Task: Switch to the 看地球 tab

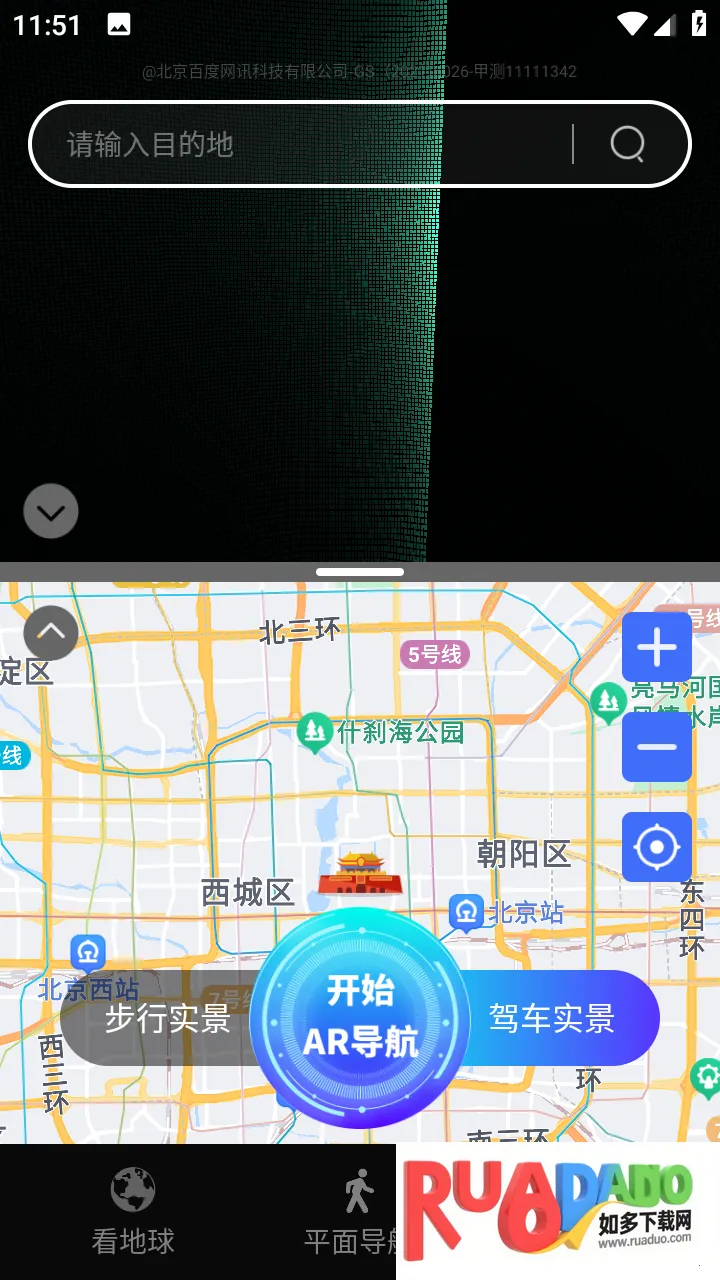Action: point(133,1212)
